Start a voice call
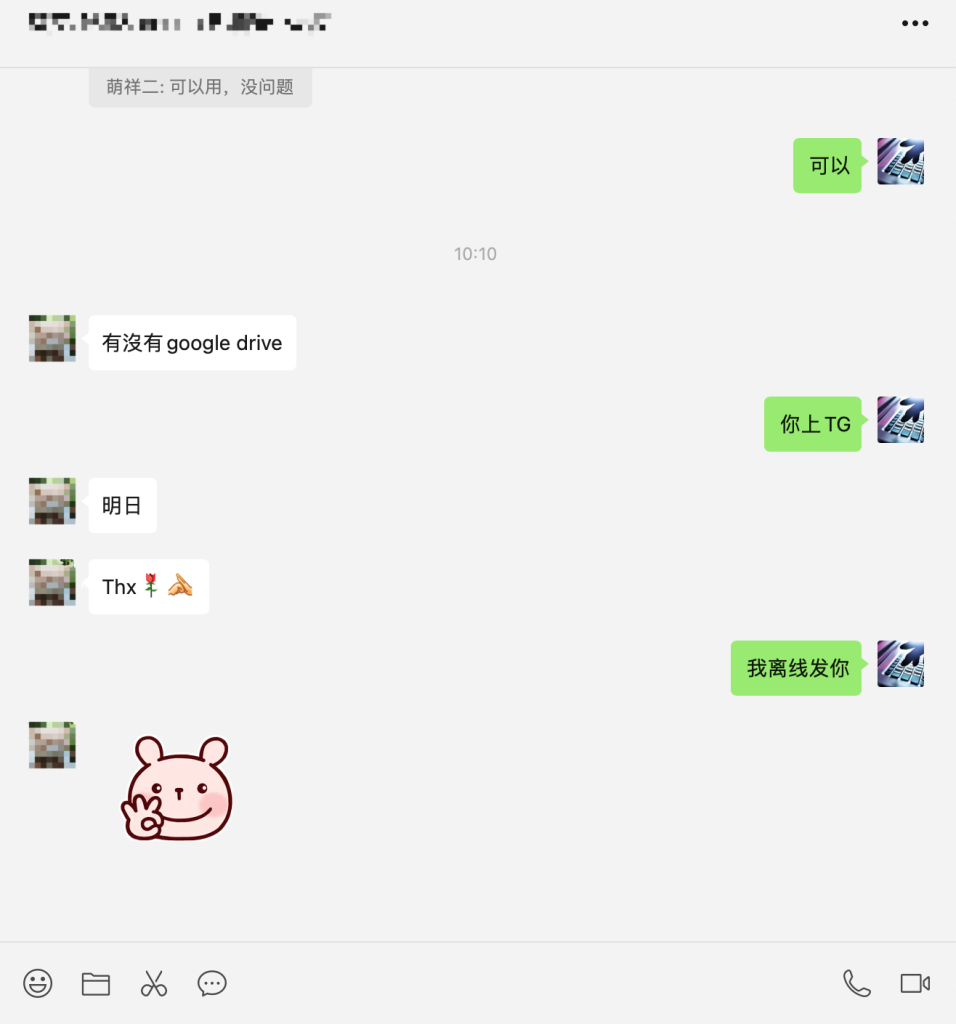Screen dimensions: 956x1024 pyautogui.click(x=857, y=983)
